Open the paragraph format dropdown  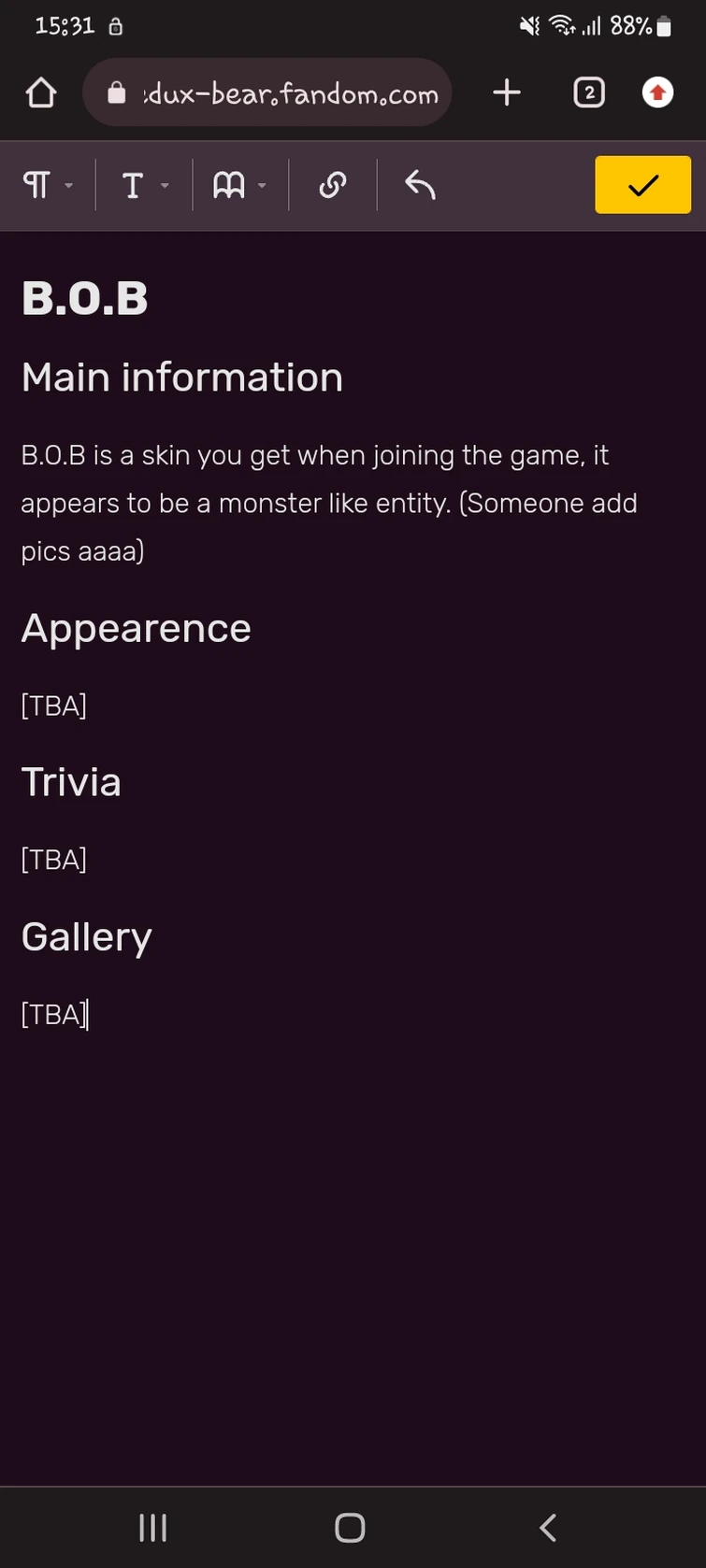[47, 186]
